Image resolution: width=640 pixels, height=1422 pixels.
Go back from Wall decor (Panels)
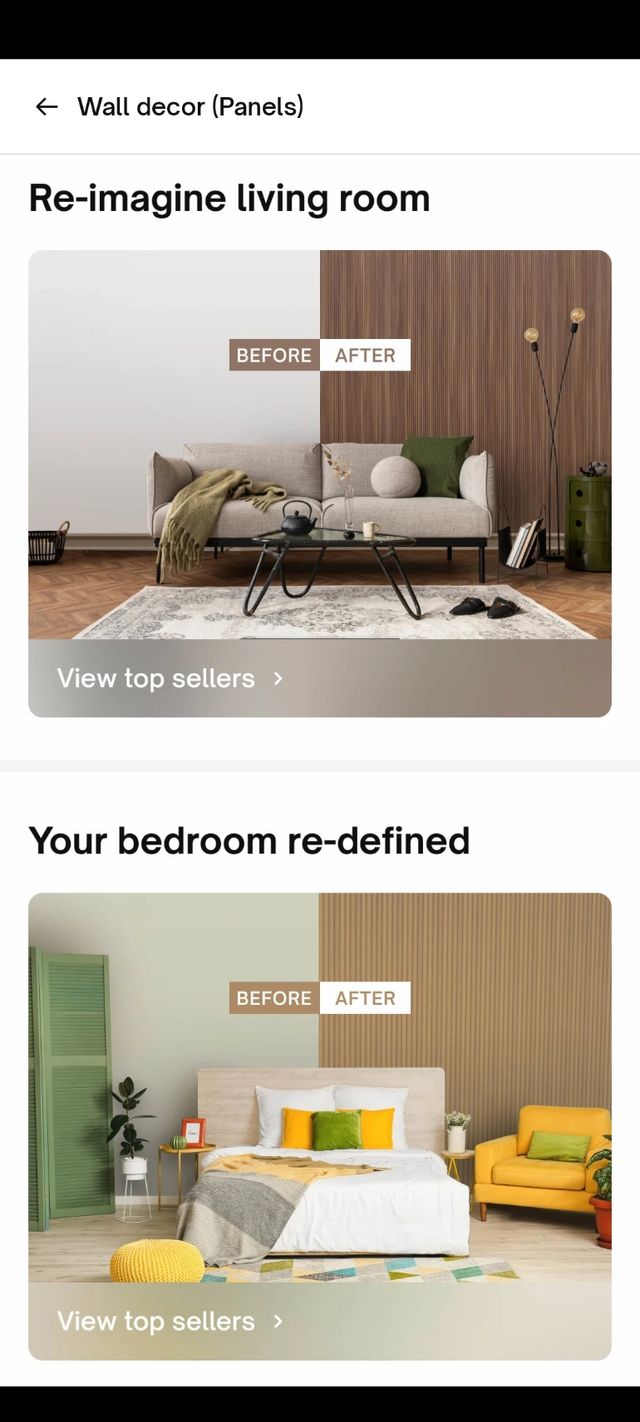pyautogui.click(x=46, y=107)
